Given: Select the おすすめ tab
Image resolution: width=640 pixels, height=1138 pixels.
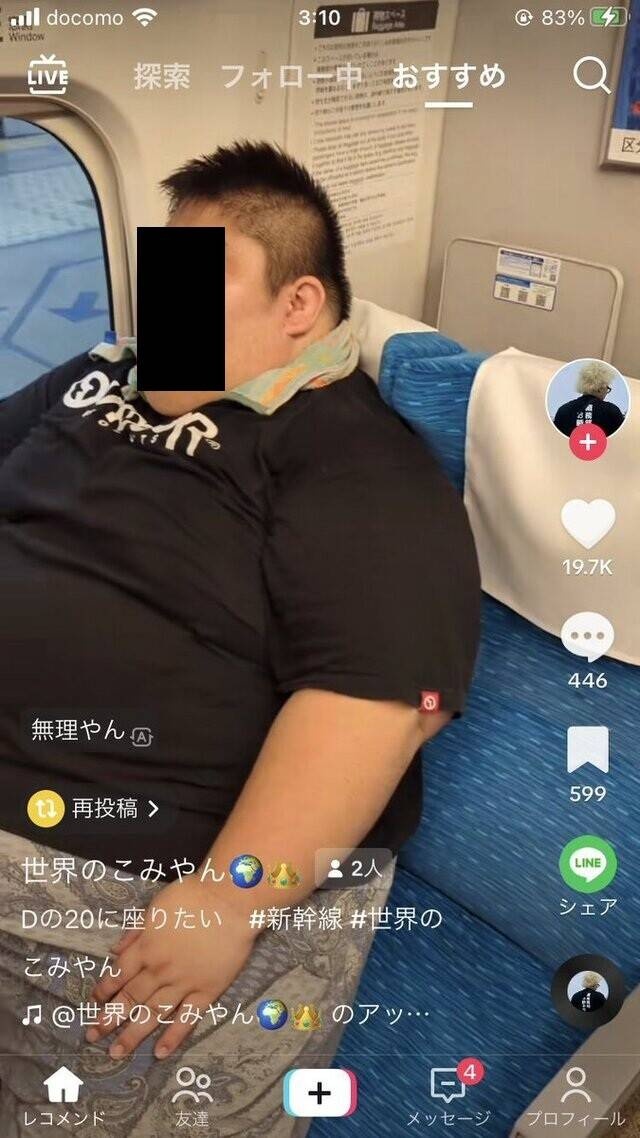Looking at the screenshot, I should click(x=449, y=77).
